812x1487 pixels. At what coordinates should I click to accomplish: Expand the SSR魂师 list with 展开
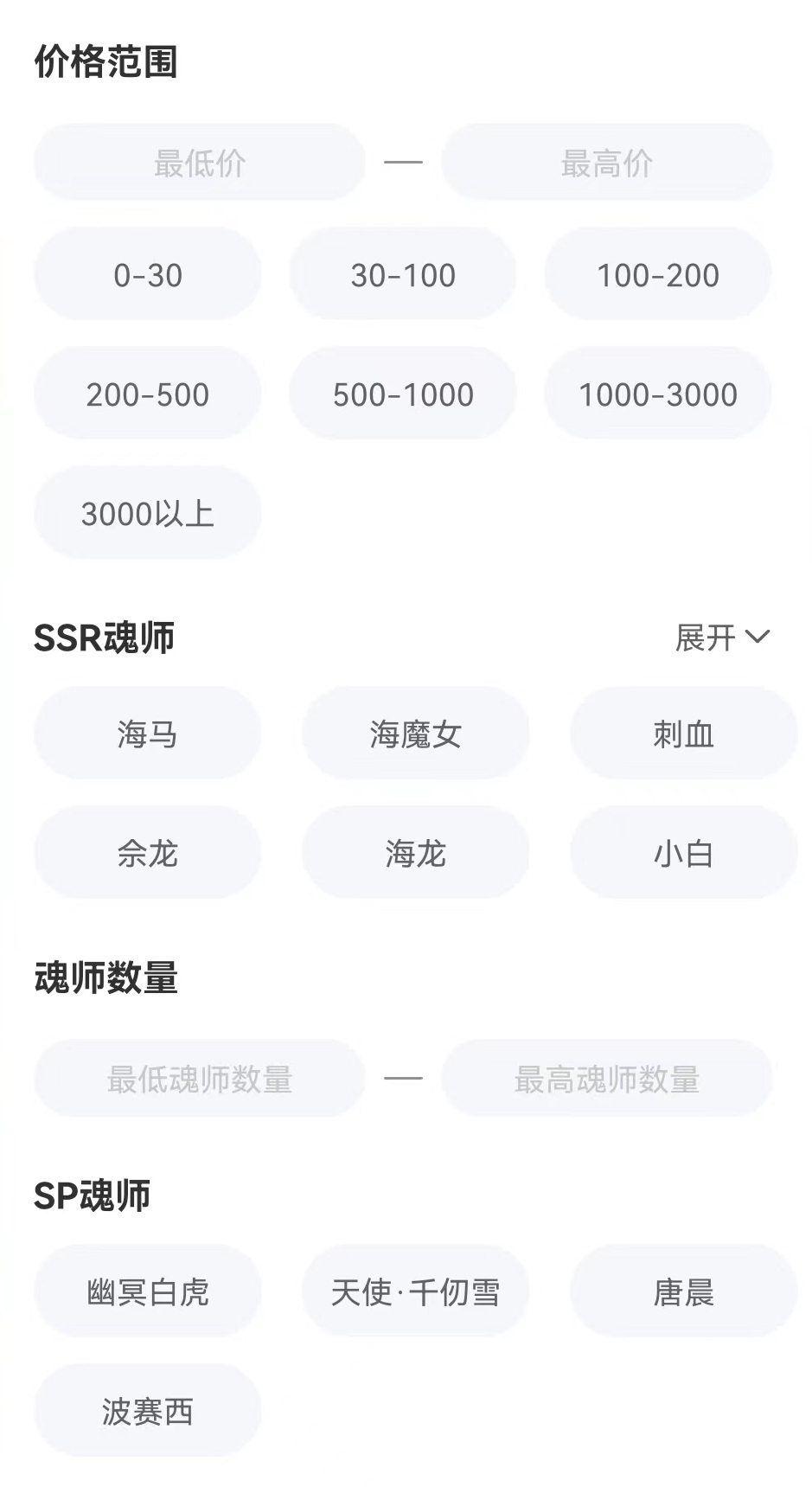(721, 638)
